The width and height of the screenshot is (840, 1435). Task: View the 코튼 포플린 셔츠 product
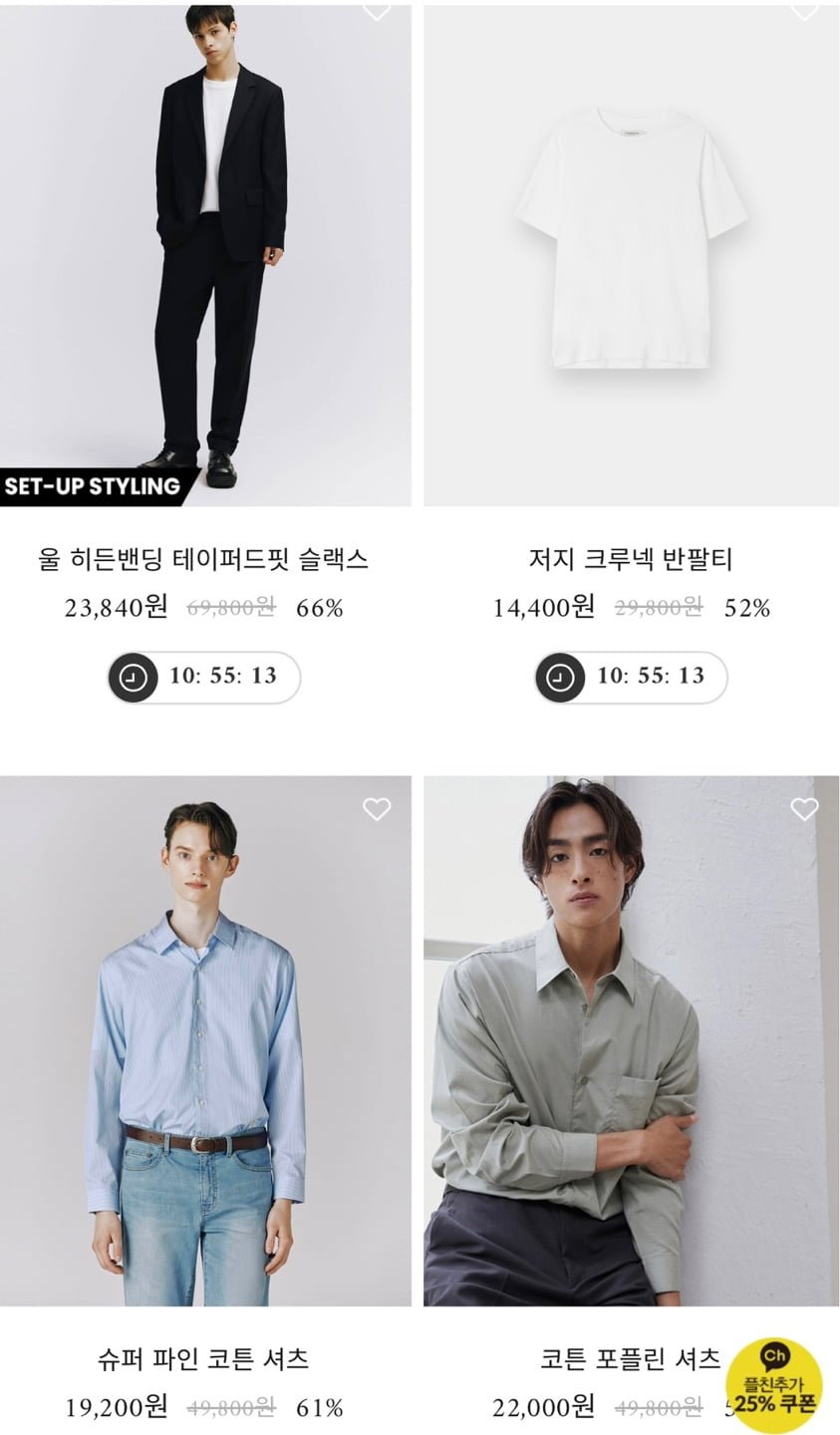(631, 1041)
